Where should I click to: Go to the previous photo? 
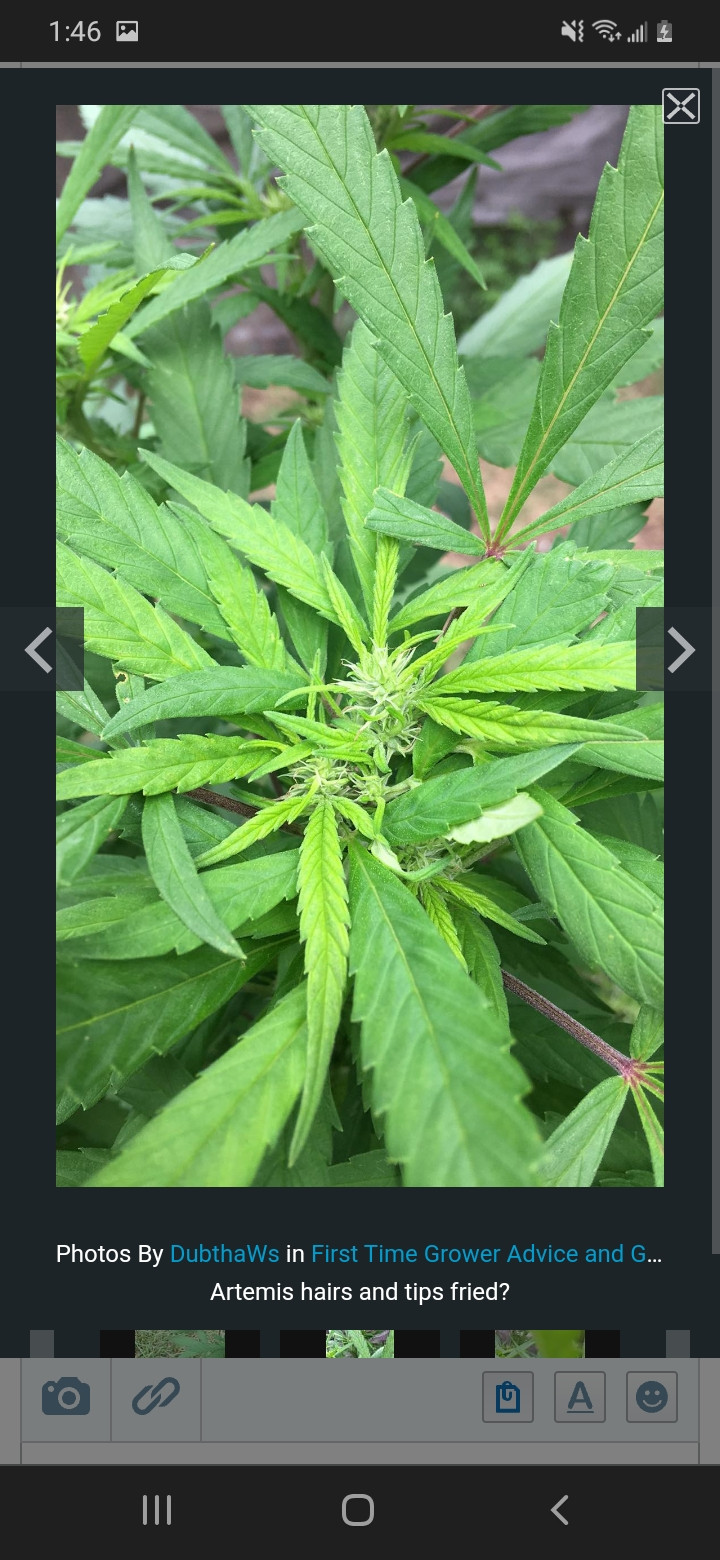(x=41, y=650)
